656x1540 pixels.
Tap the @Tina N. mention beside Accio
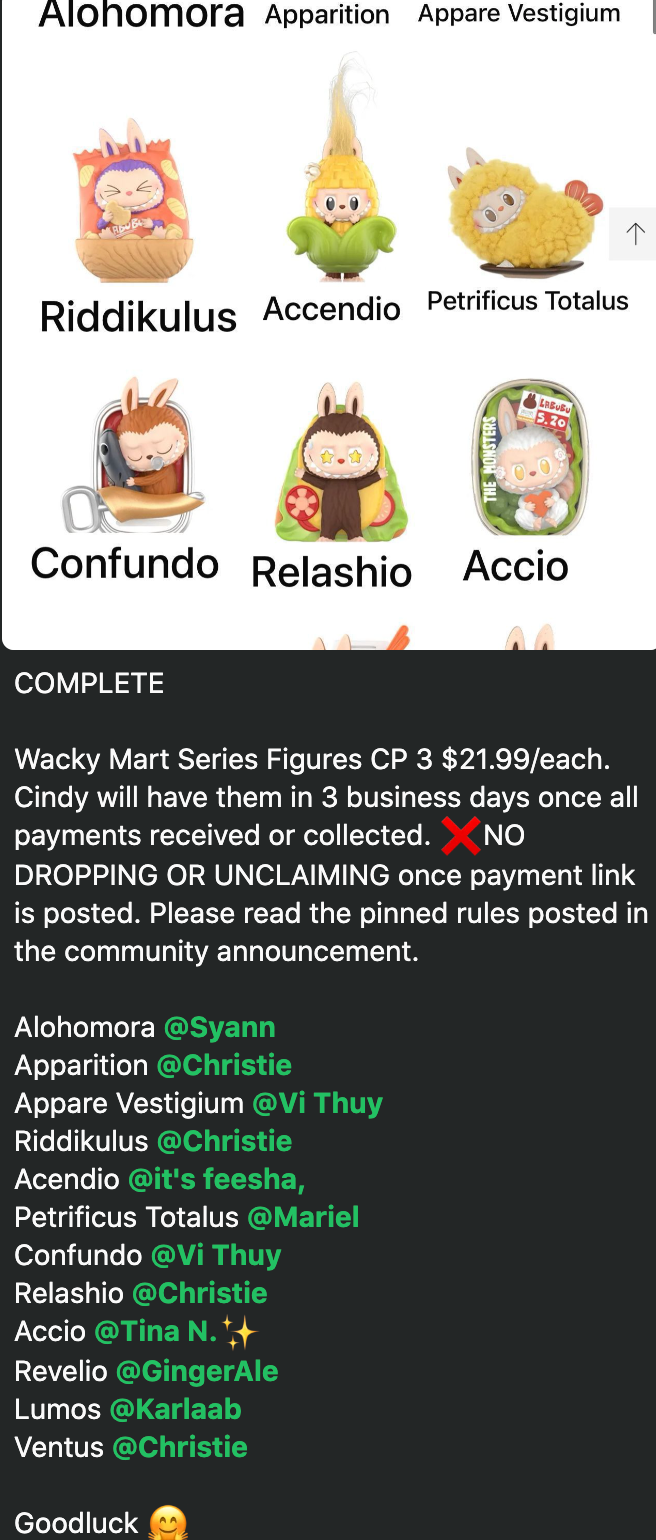(x=156, y=1331)
